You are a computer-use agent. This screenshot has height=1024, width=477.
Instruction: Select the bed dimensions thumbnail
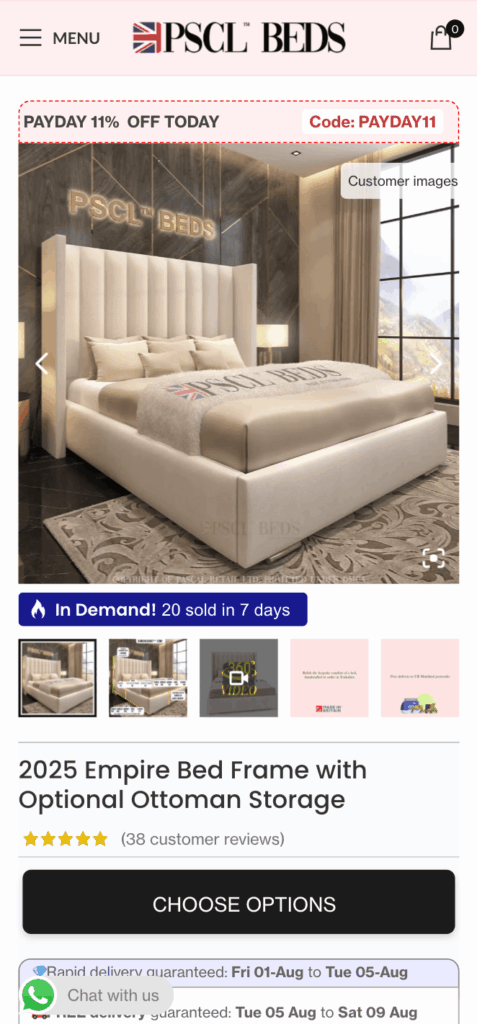(x=148, y=678)
